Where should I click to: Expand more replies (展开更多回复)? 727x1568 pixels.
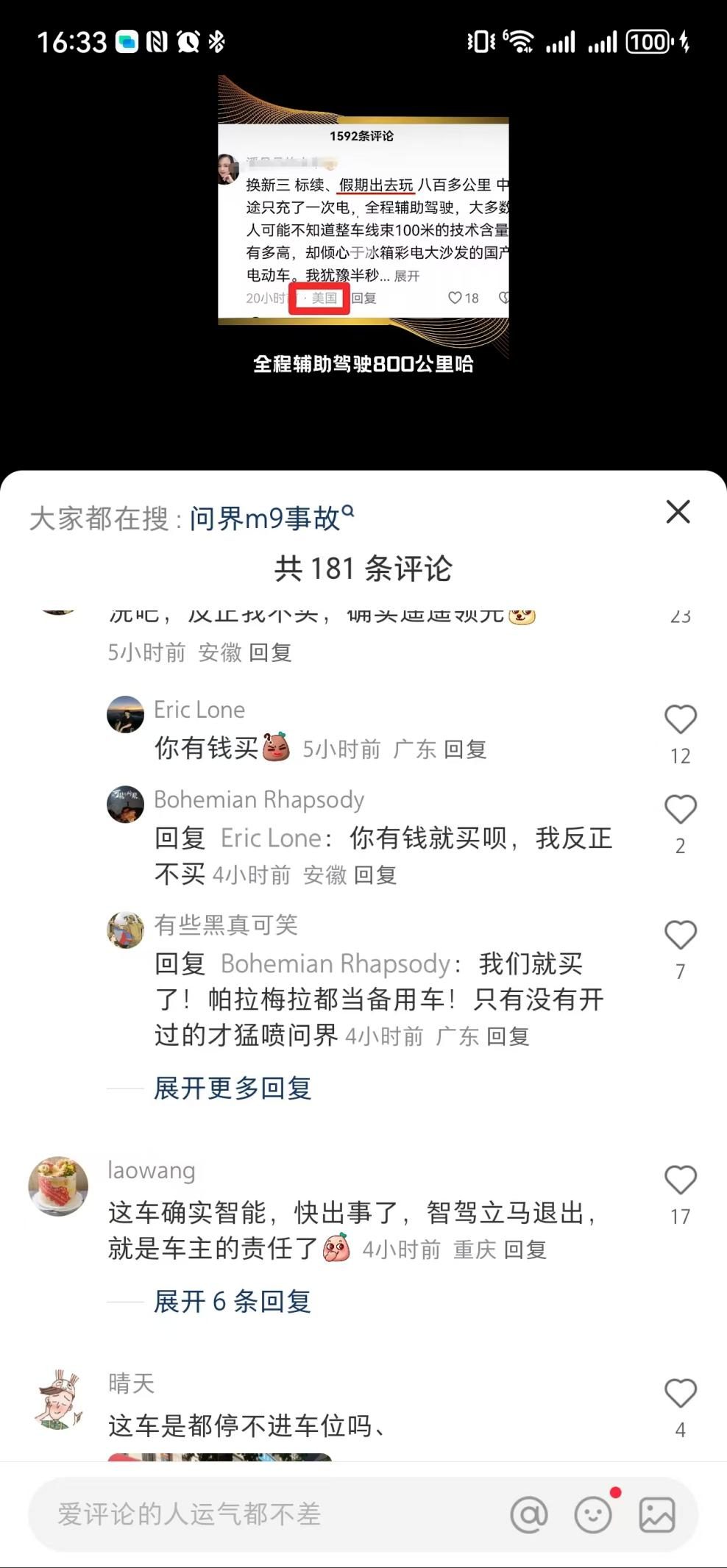tap(233, 1088)
